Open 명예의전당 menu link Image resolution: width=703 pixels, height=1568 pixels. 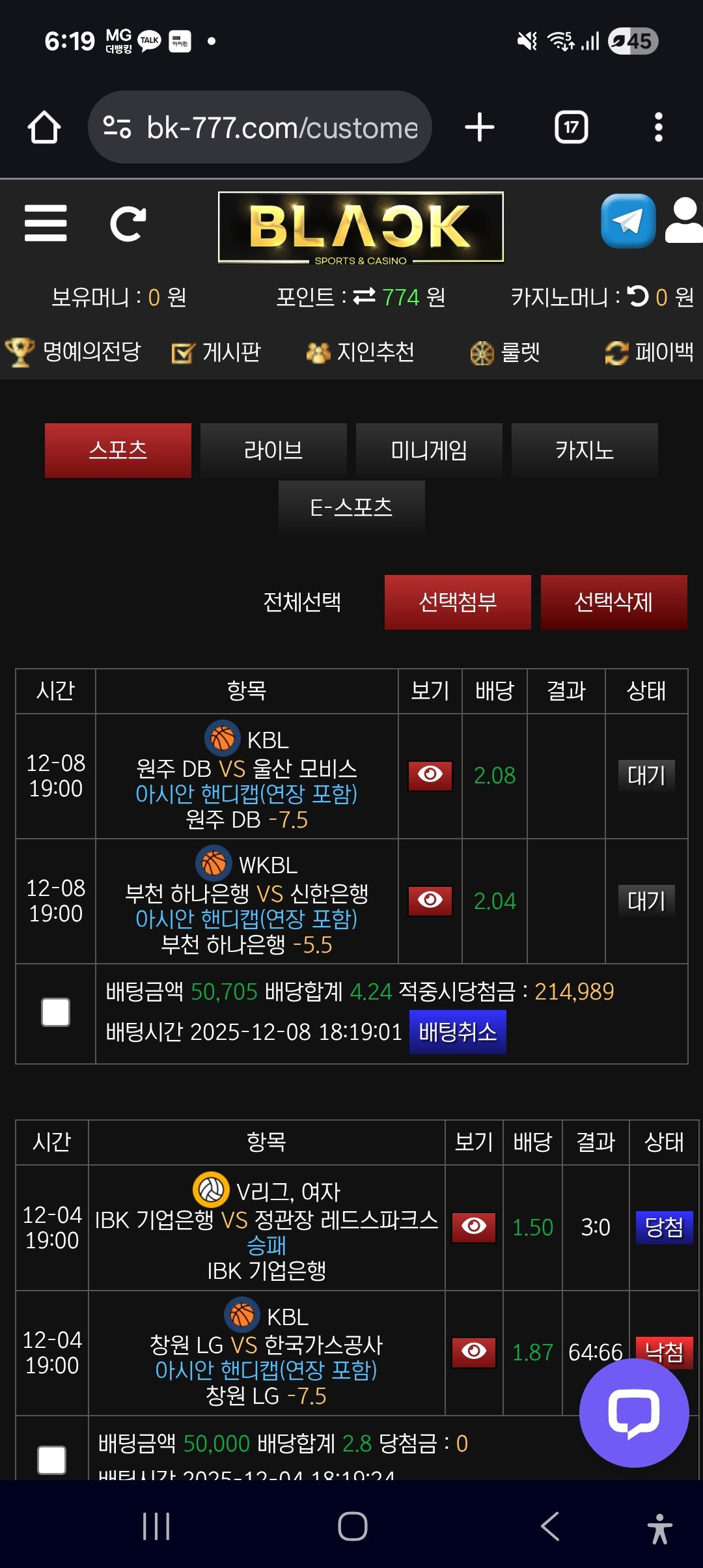click(73, 352)
